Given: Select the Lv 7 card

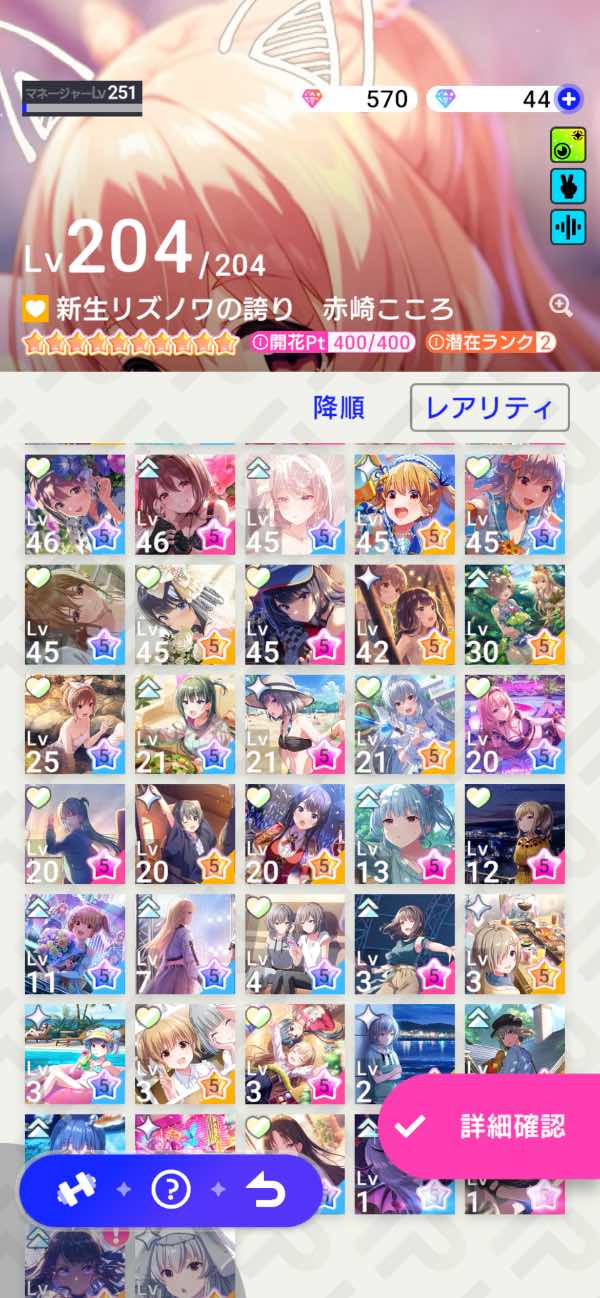Looking at the screenshot, I should click(185, 944).
